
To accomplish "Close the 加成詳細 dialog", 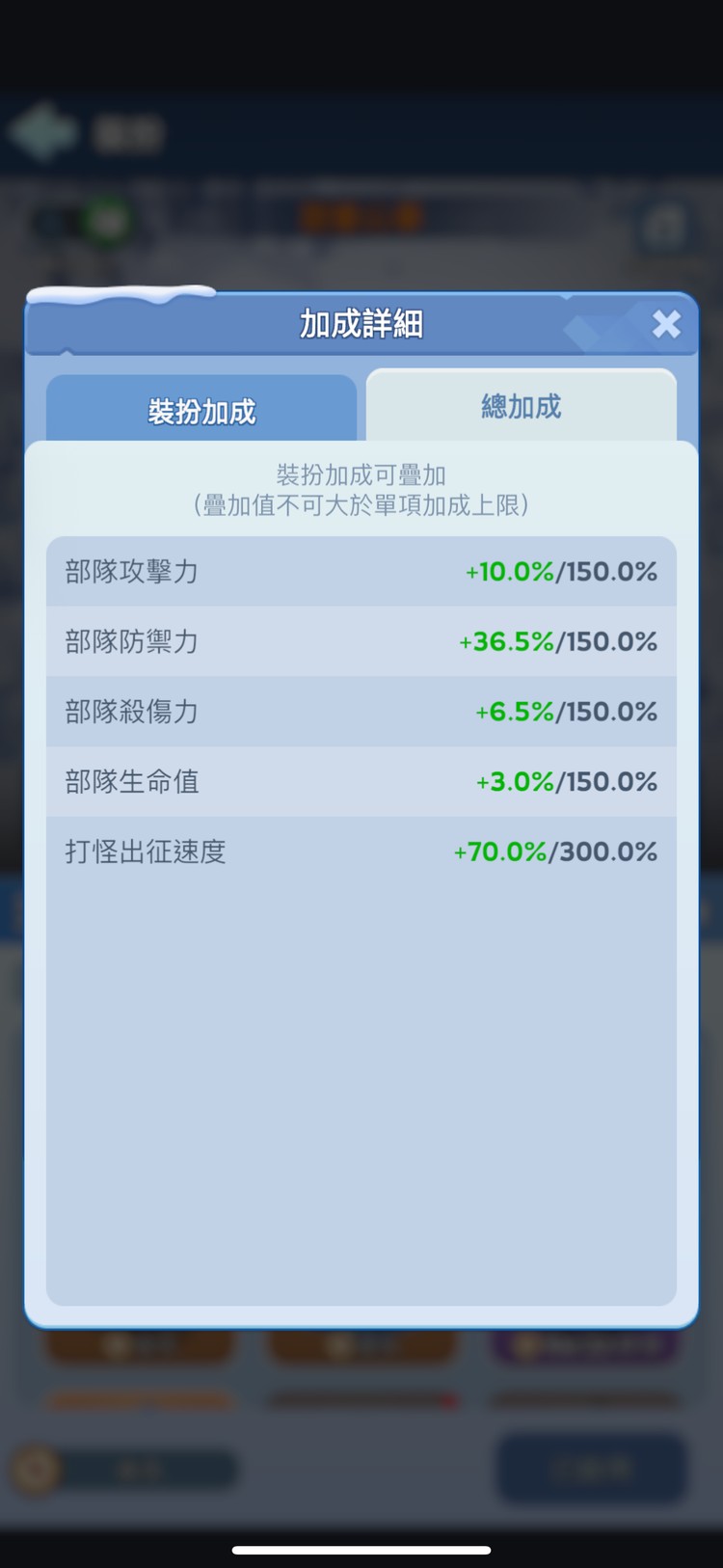I will tap(666, 324).
